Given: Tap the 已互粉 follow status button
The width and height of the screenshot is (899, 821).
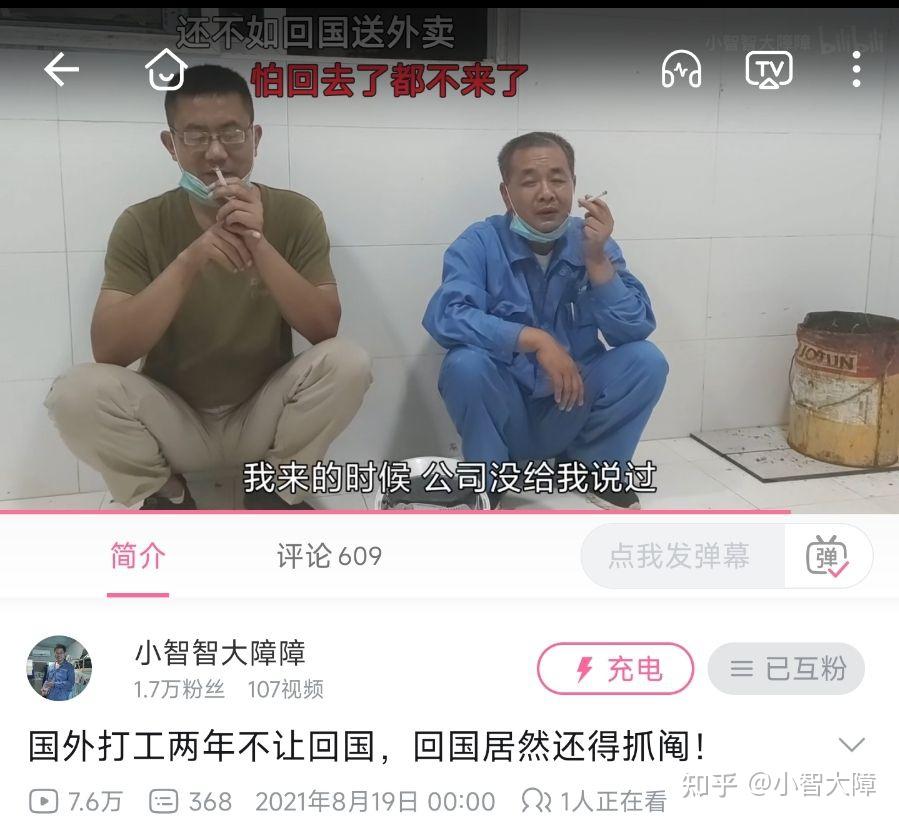Looking at the screenshot, I should pyautogui.click(x=786, y=669).
